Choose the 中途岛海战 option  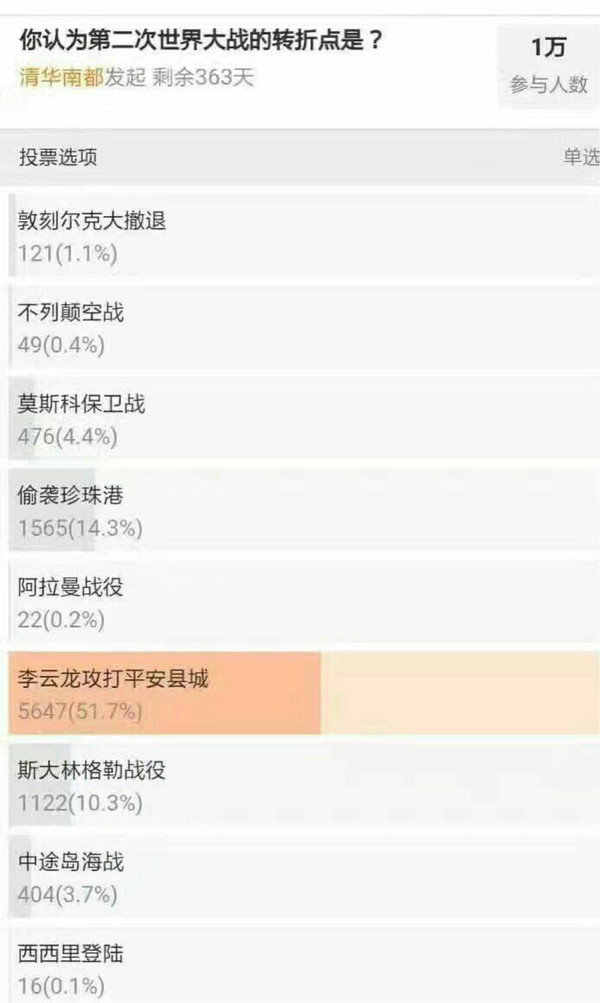pyautogui.click(x=304, y=876)
